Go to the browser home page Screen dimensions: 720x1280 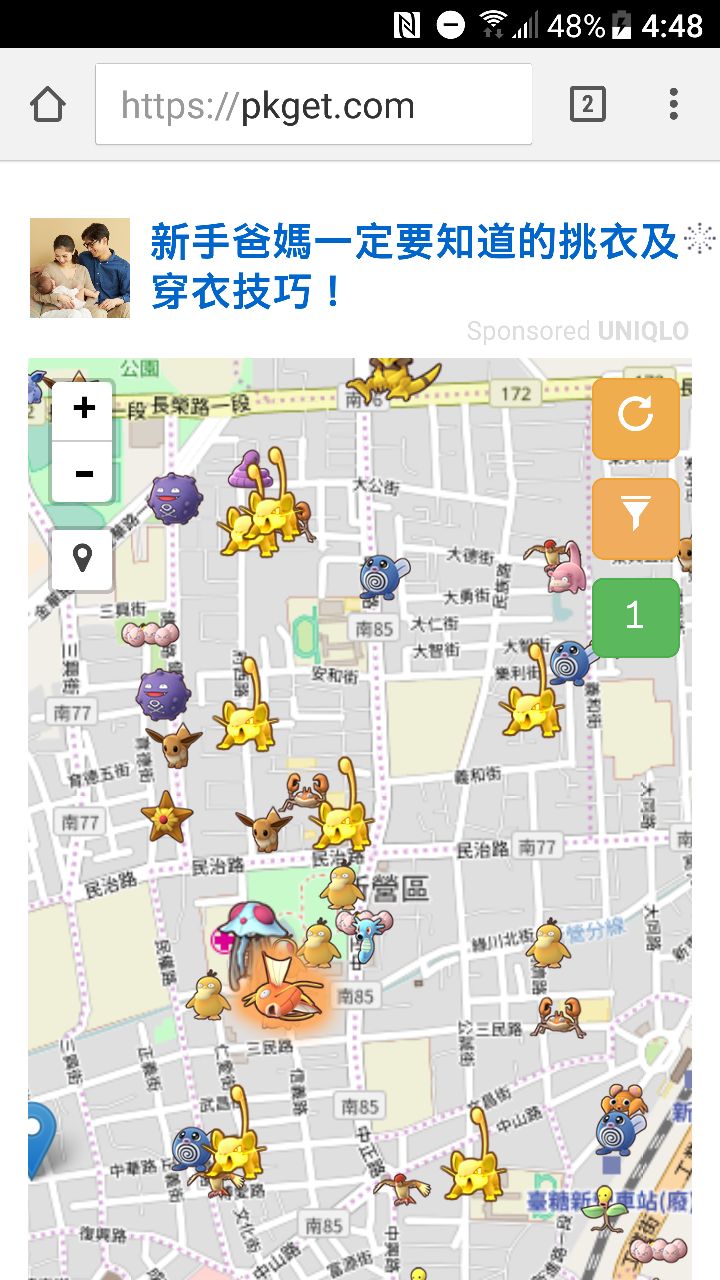click(48, 105)
